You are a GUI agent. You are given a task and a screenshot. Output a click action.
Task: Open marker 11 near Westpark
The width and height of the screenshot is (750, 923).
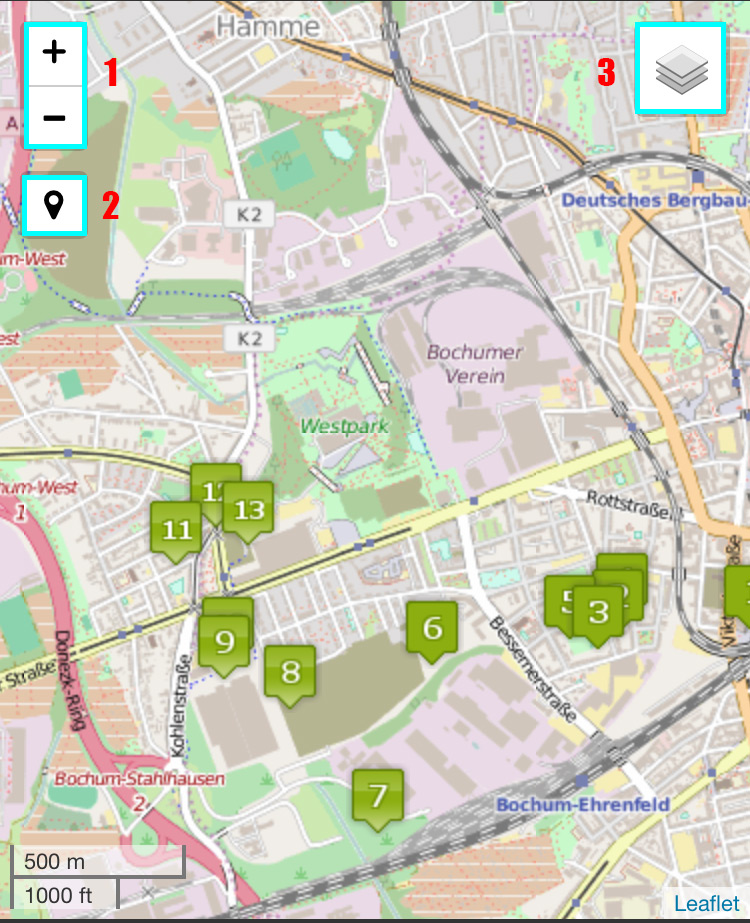click(x=176, y=529)
